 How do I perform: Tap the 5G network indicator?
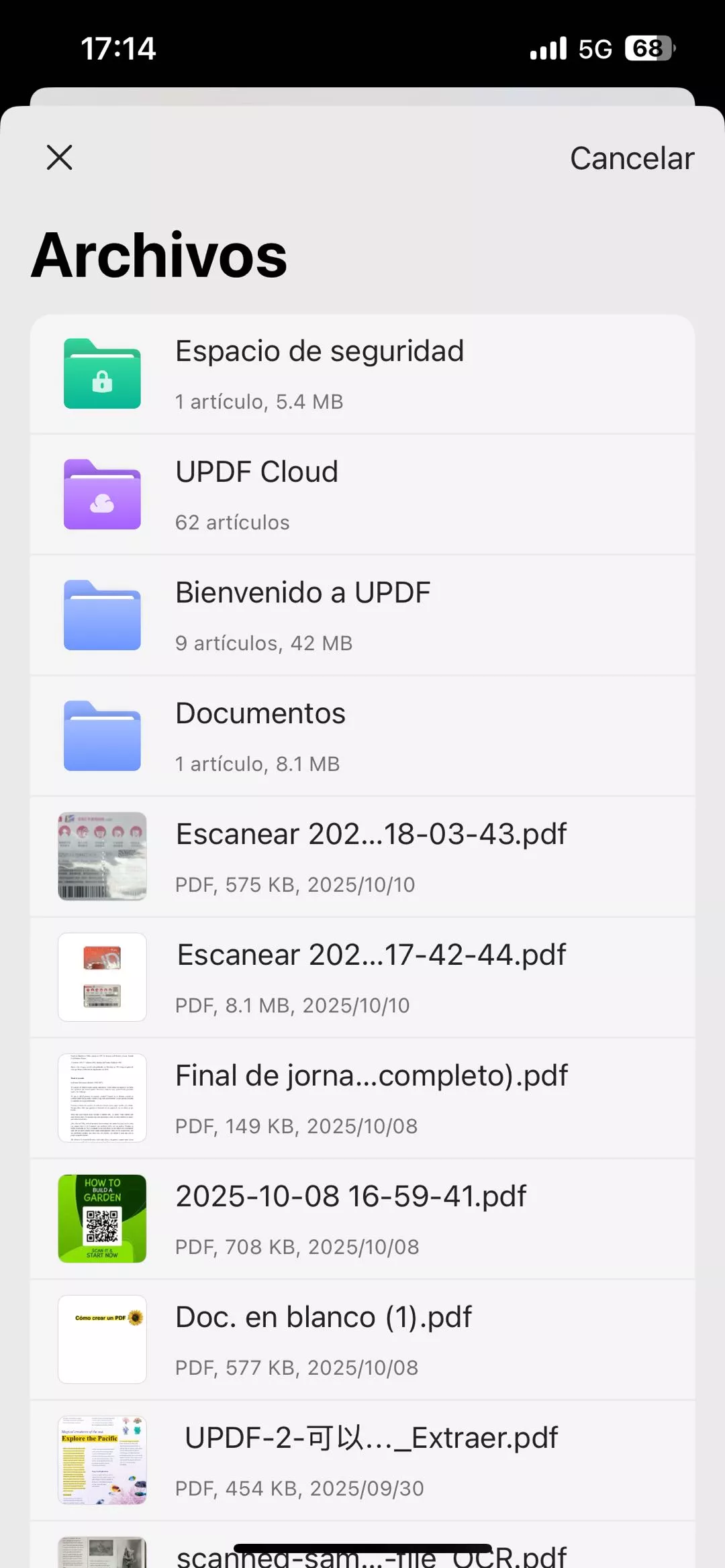pos(596,48)
